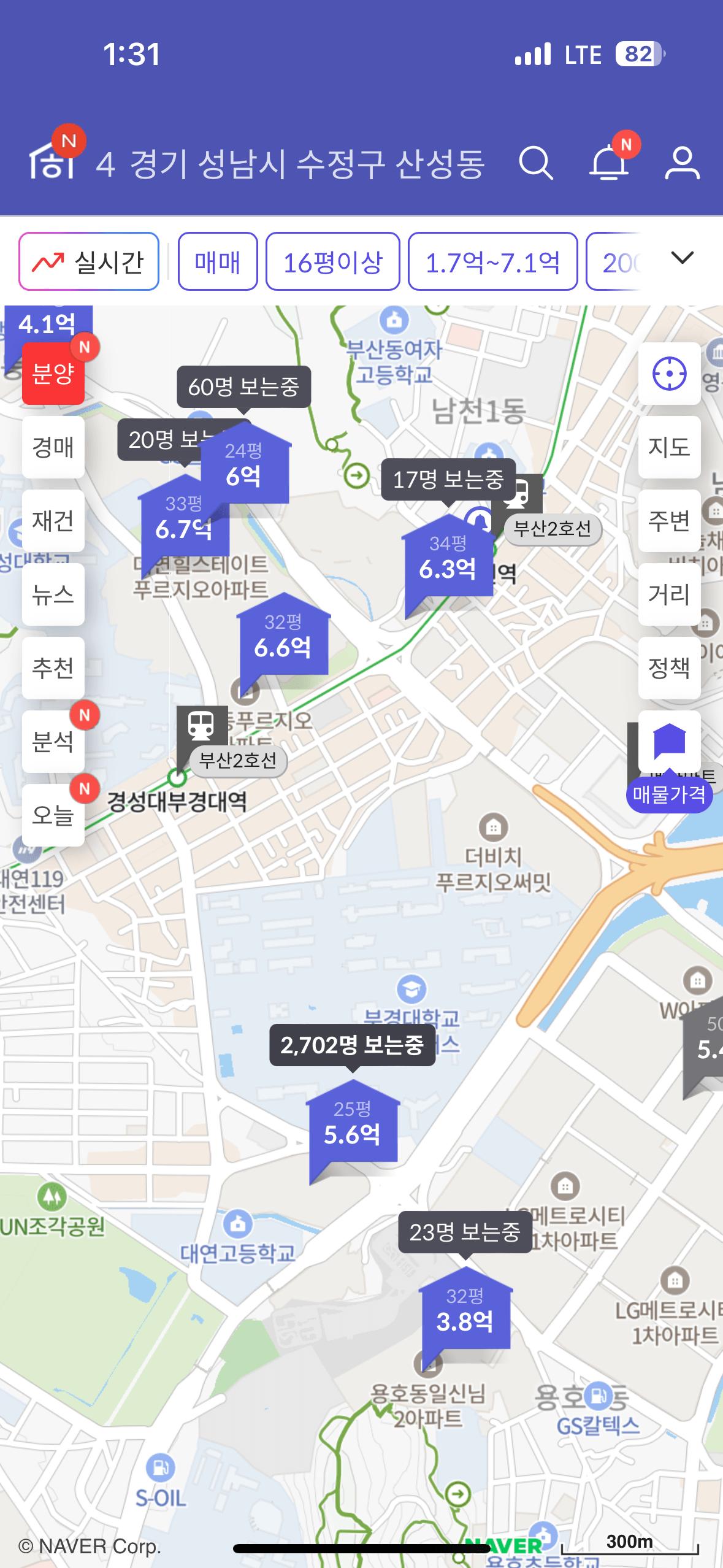Open the 경매 auction menu
723x1568 pixels.
[53, 447]
